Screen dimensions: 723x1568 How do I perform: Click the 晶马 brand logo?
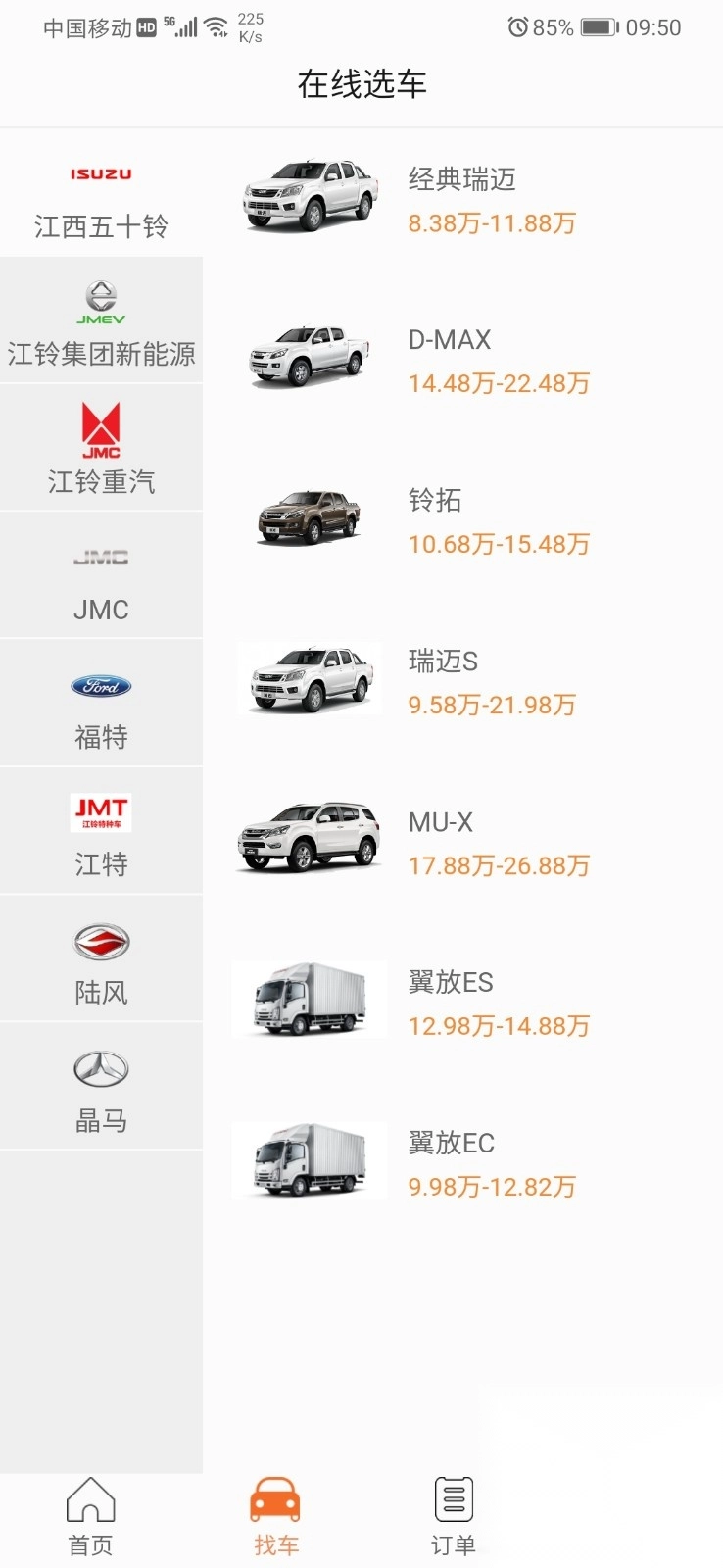coord(101,1069)
